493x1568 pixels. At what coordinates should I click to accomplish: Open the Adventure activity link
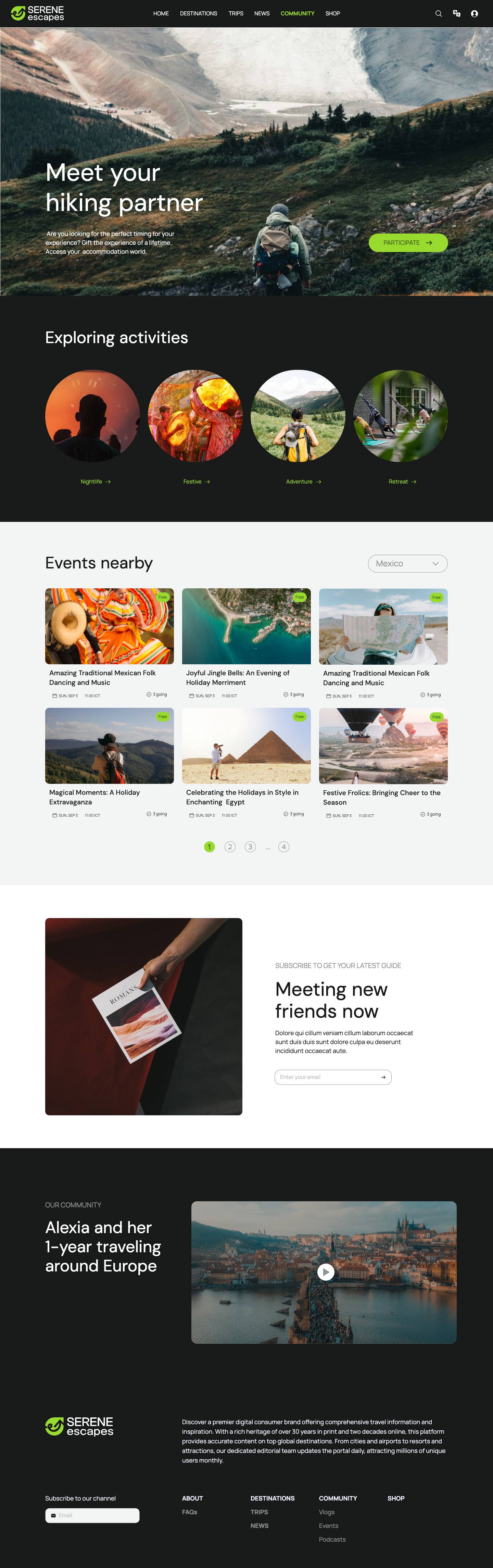[x=303, y=481]
